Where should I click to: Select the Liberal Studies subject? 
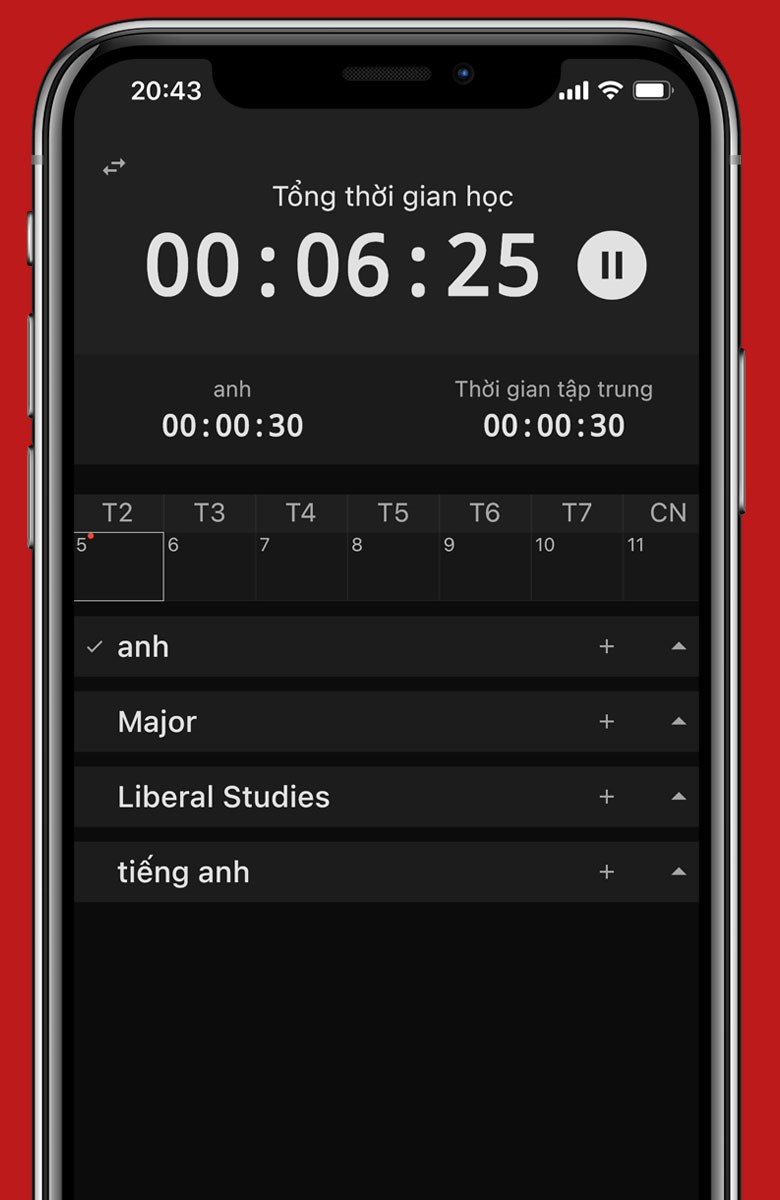(x=223, y=797)
